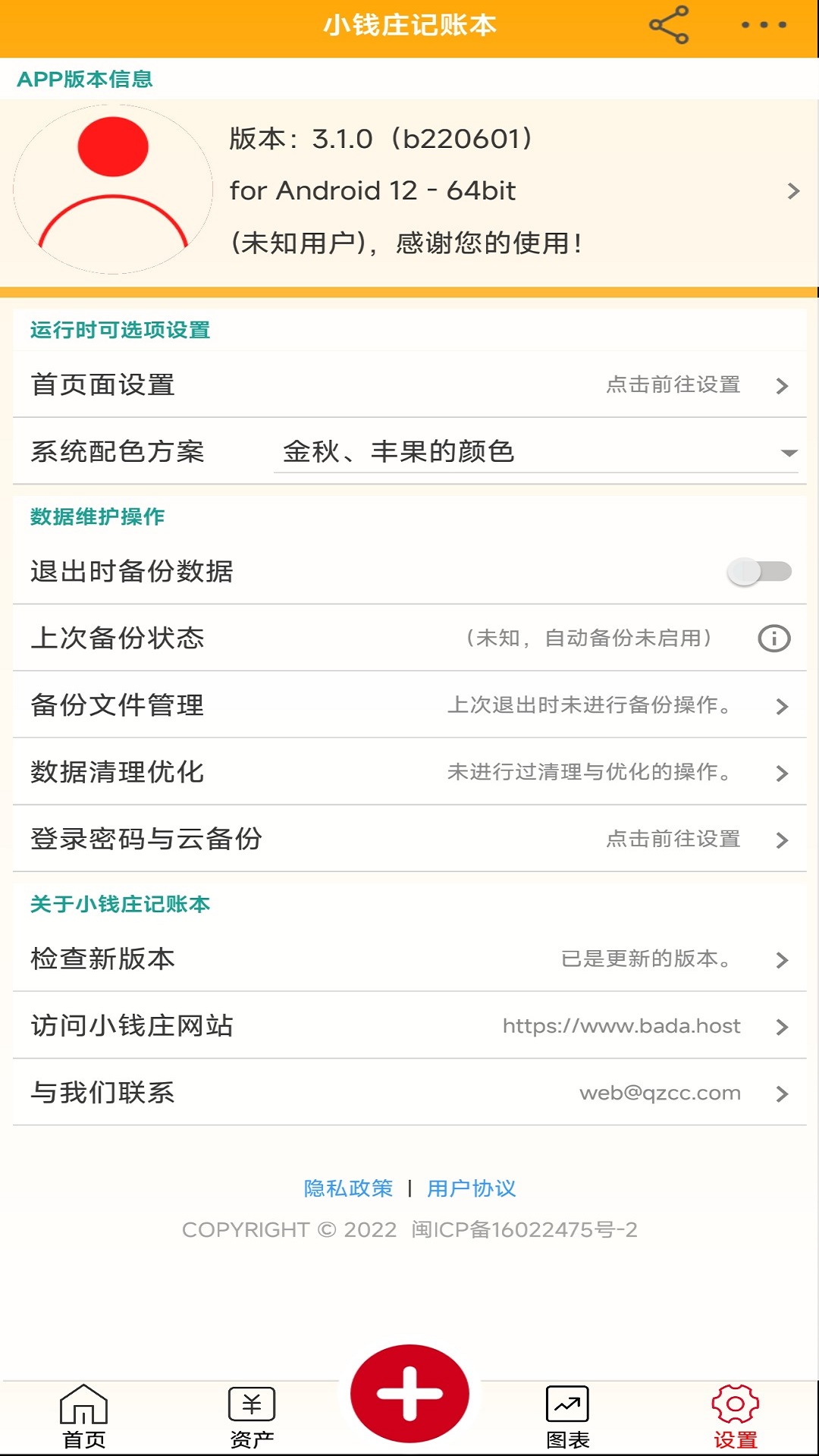
Task: Go to 登录密码与云备份 settings
Action: click(409, 839)
